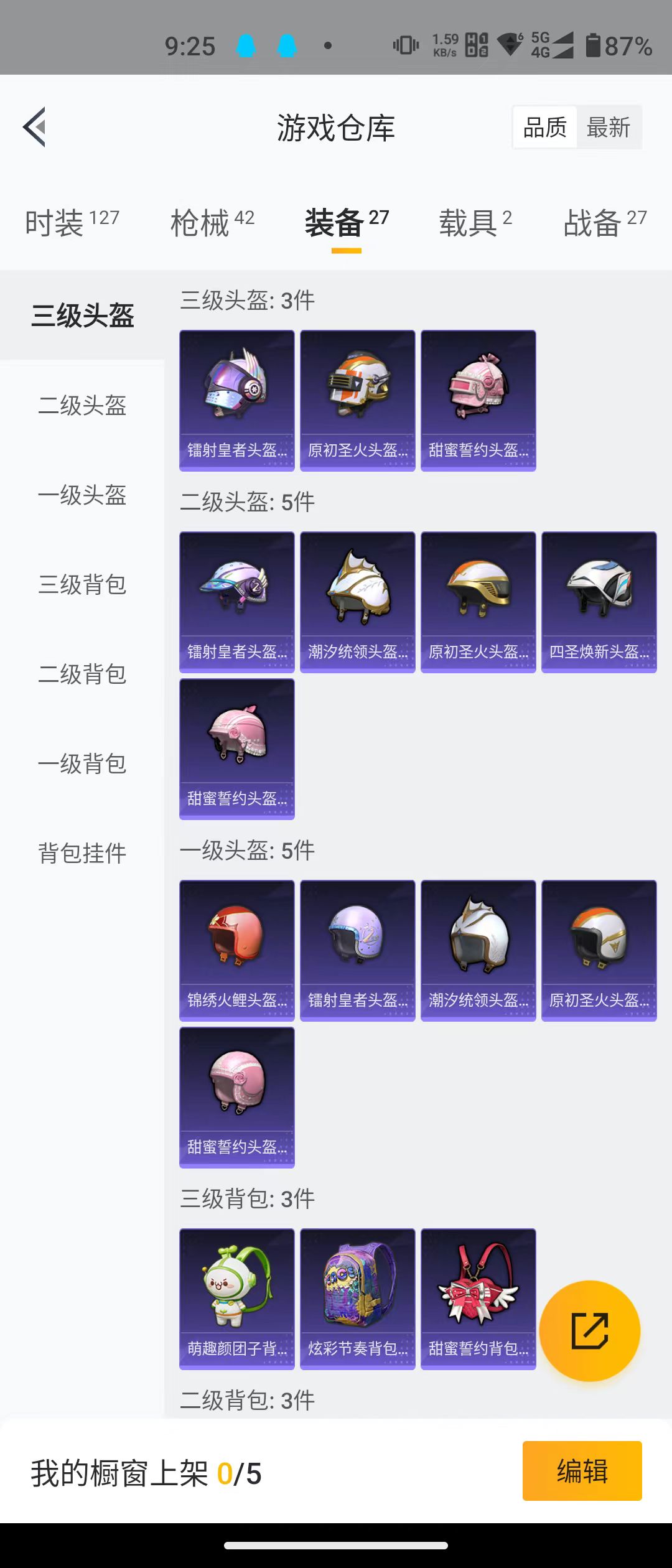Jump to the 三级背包 category
Viewport: 672px width, 1568px height.
pos(82,585)
